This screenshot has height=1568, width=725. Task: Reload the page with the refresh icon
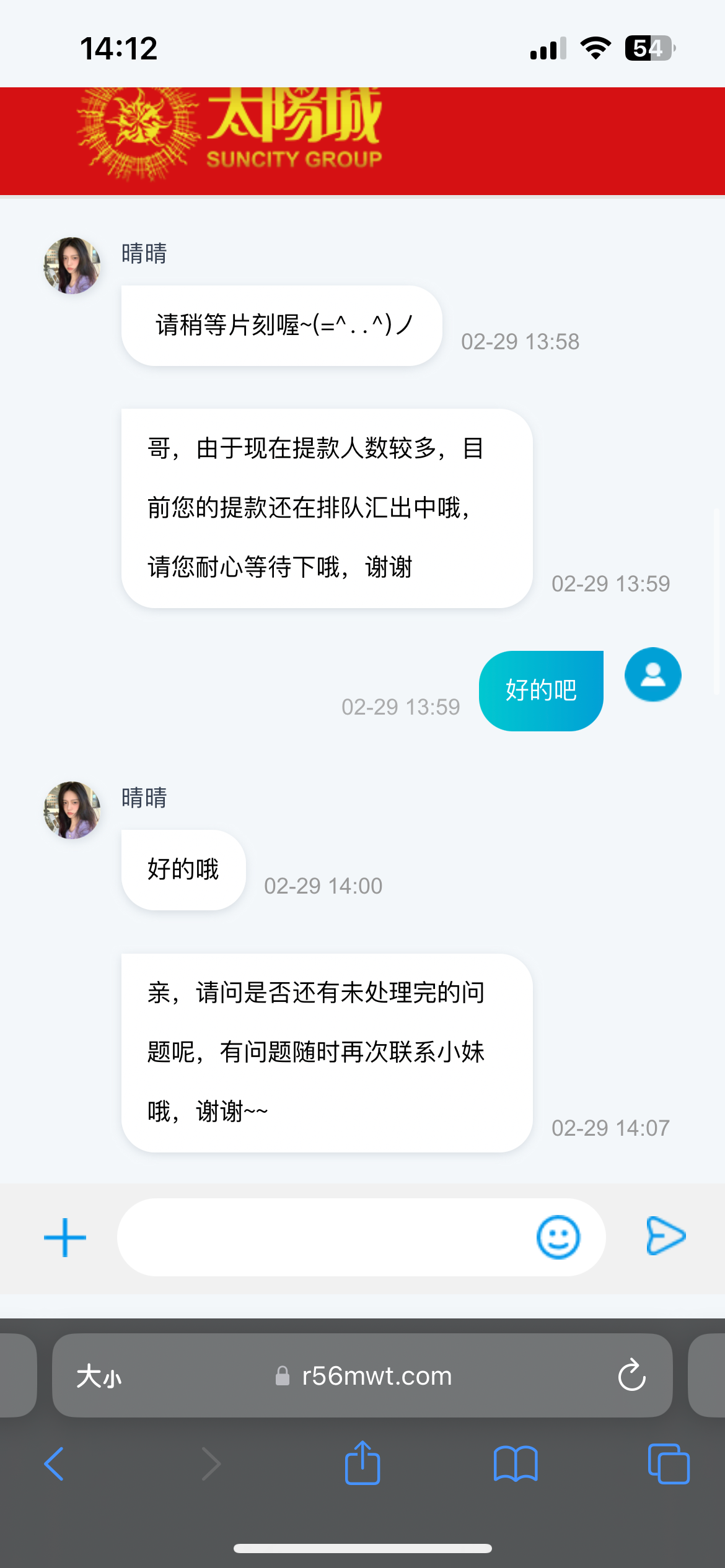coord(631,1375)
